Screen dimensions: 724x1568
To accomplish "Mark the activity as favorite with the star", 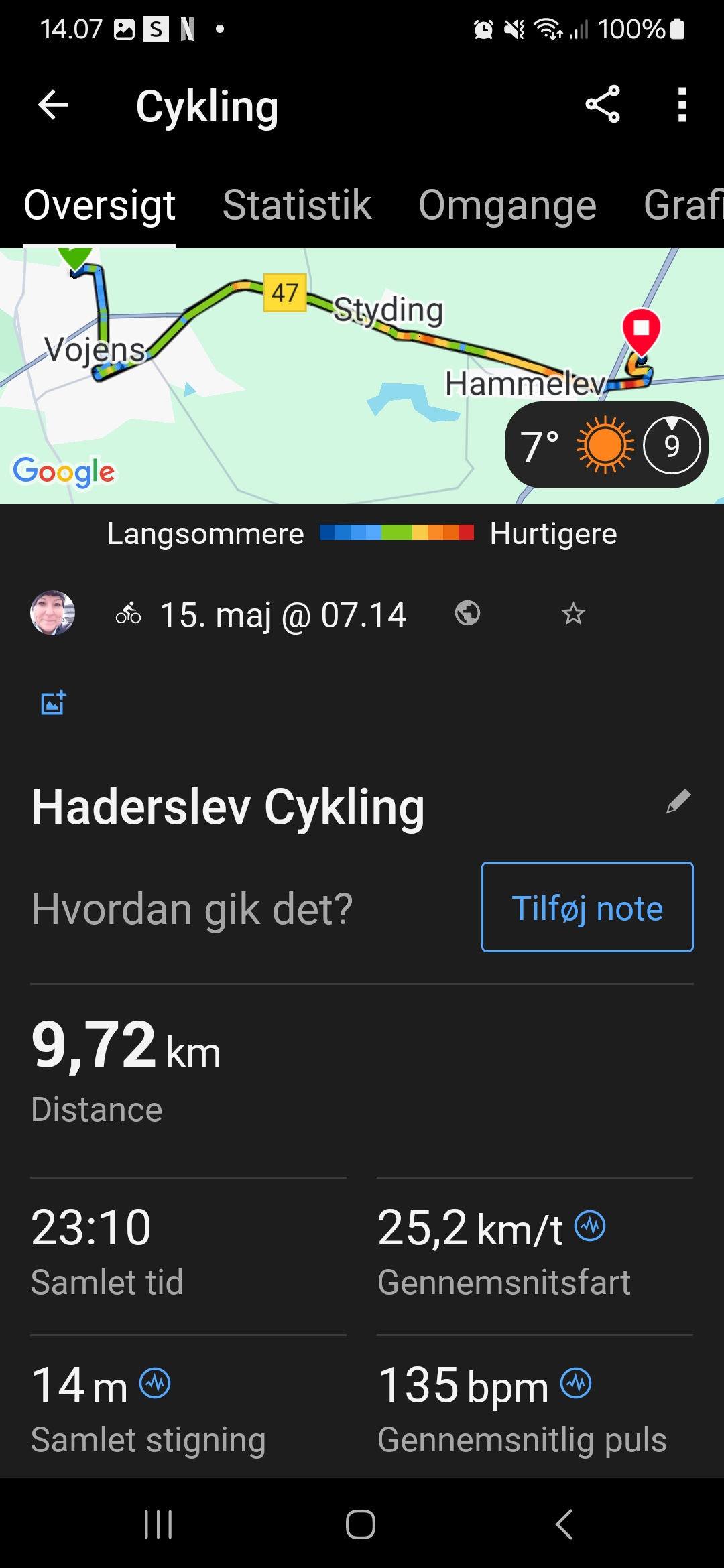I will [573, 613].
